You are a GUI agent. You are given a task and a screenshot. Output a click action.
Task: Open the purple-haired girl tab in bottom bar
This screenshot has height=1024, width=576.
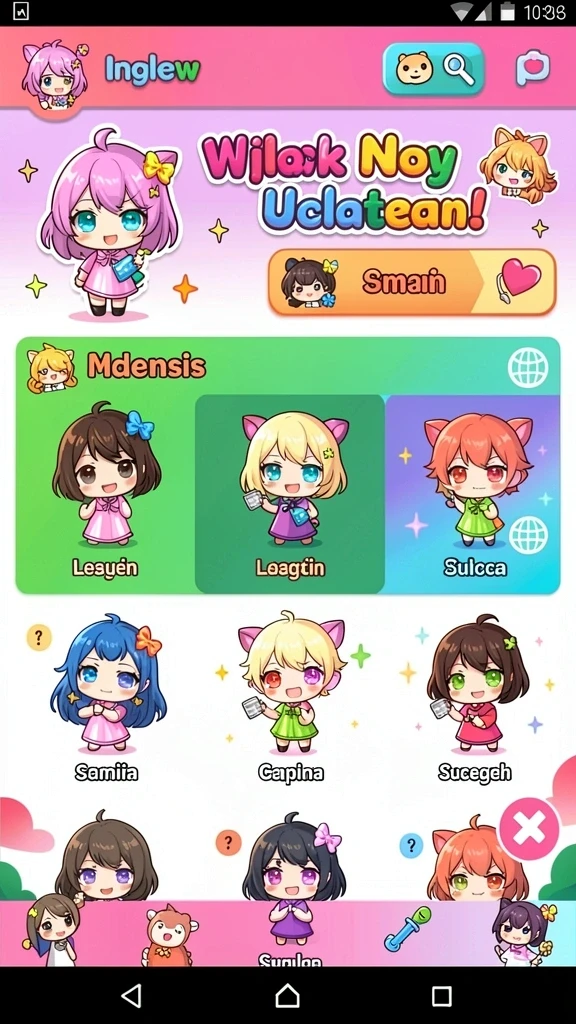(x=522, y=933)
